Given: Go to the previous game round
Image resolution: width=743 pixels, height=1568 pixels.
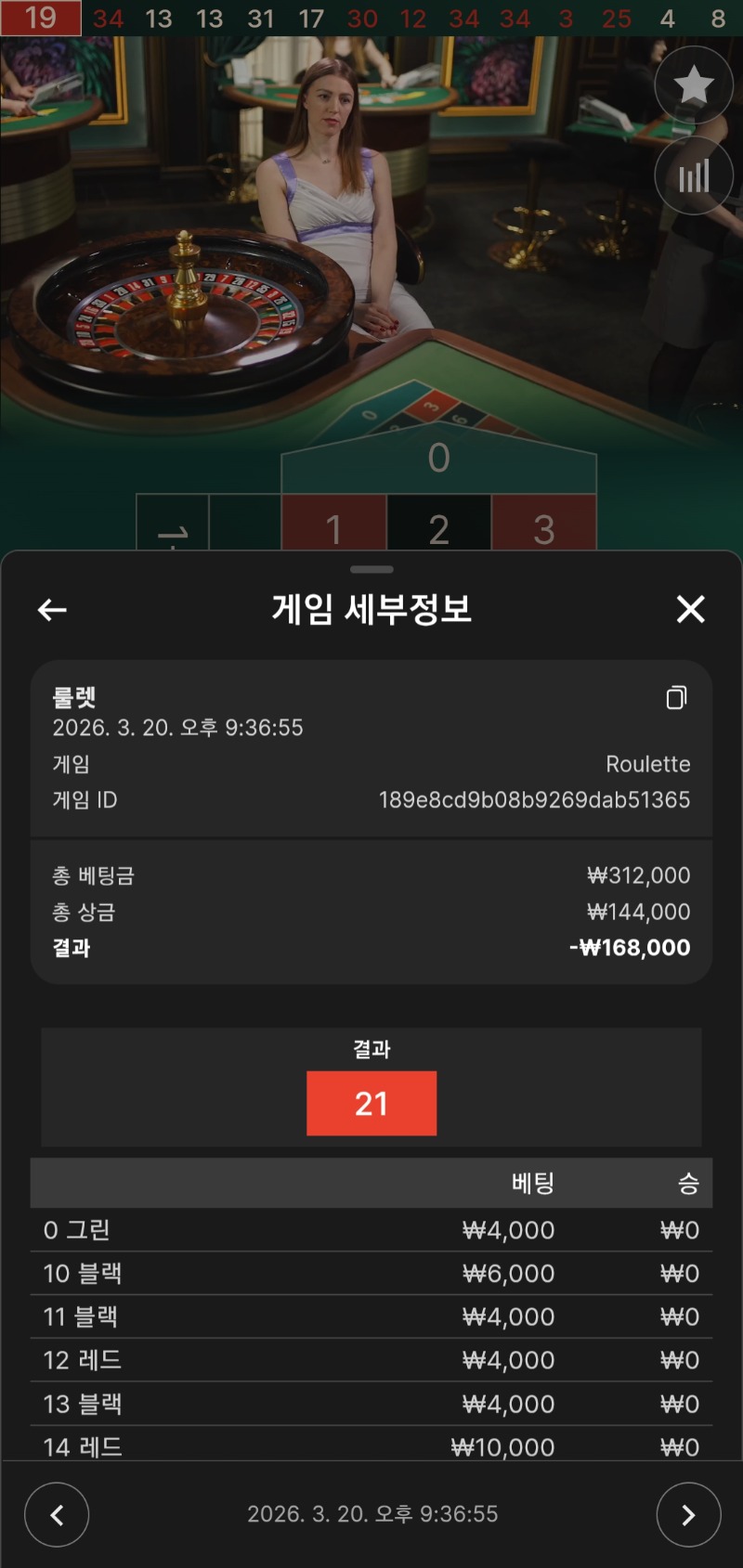Looking at the screenshot, I should click(57, 1515).
